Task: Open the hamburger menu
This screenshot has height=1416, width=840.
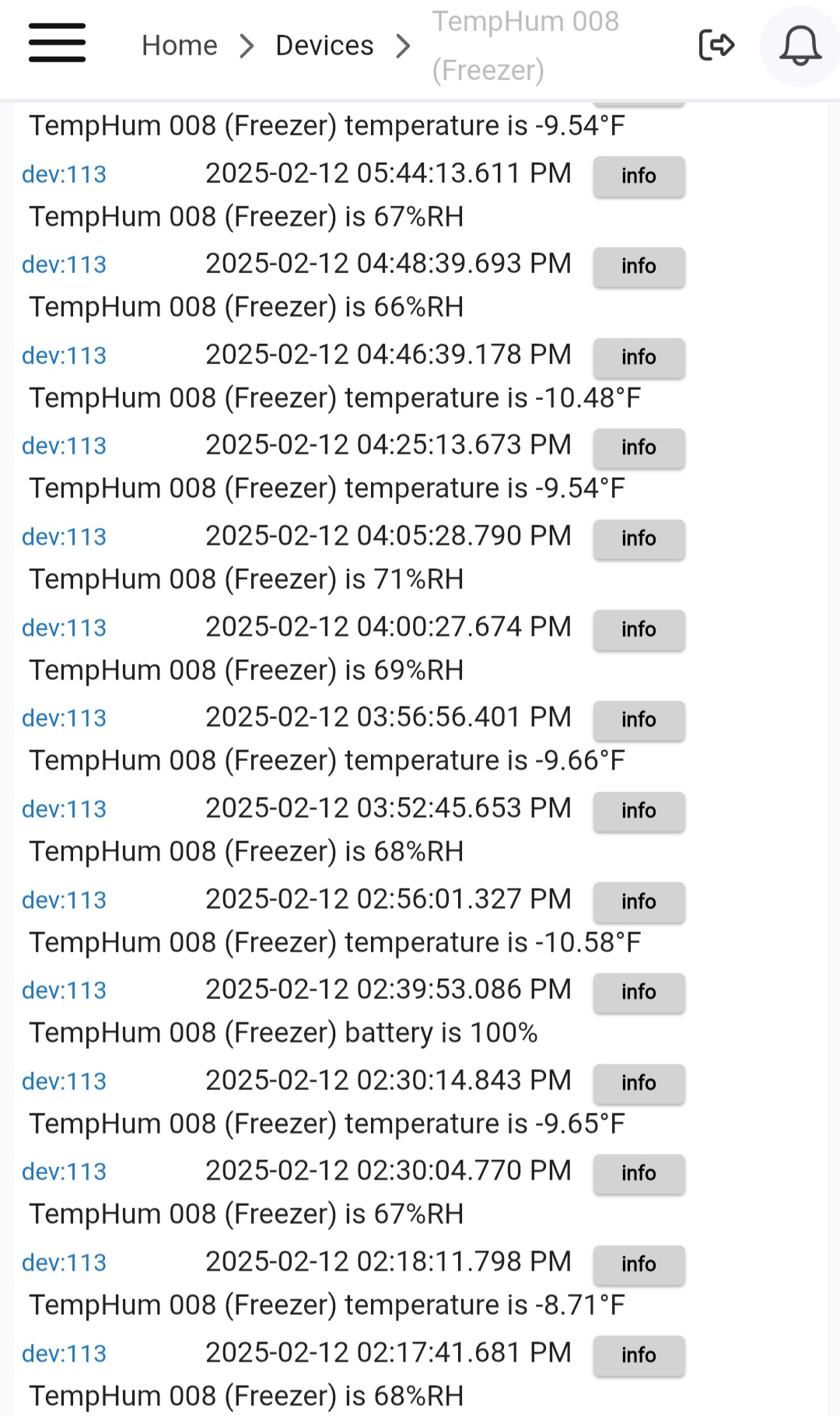Action: pyautogui.click(x=57, y=43)
